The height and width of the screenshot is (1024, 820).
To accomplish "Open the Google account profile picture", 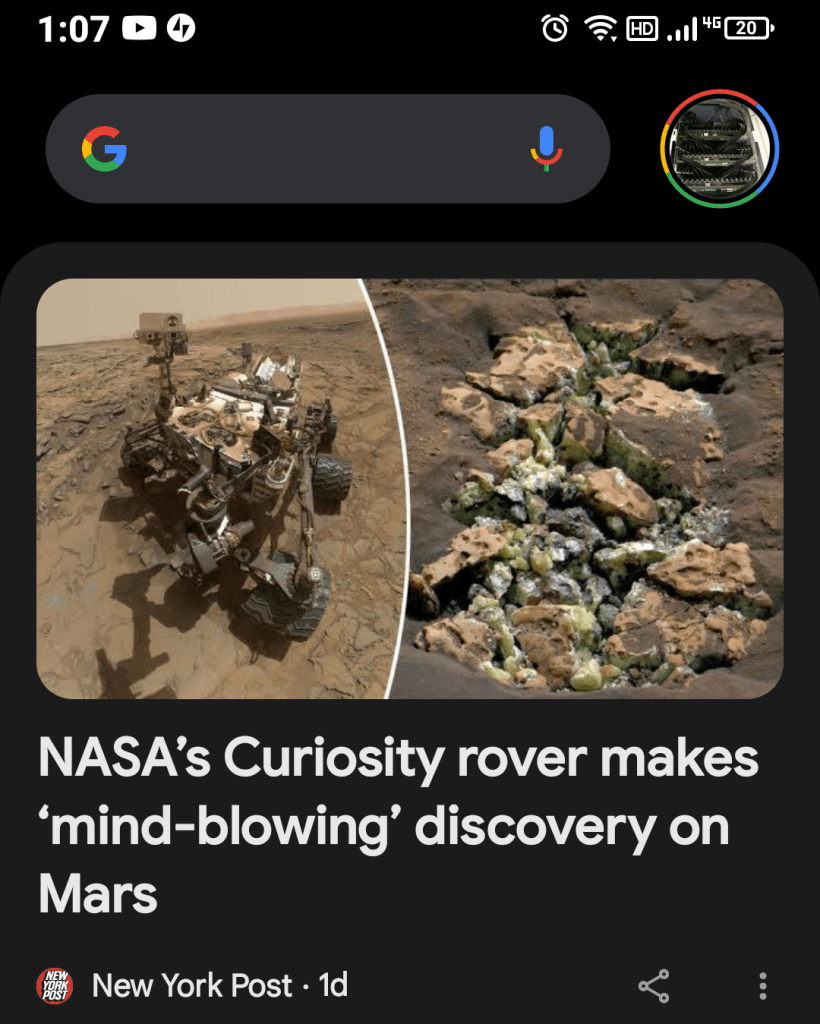I will pyautogui.click(x=719, y=149).
